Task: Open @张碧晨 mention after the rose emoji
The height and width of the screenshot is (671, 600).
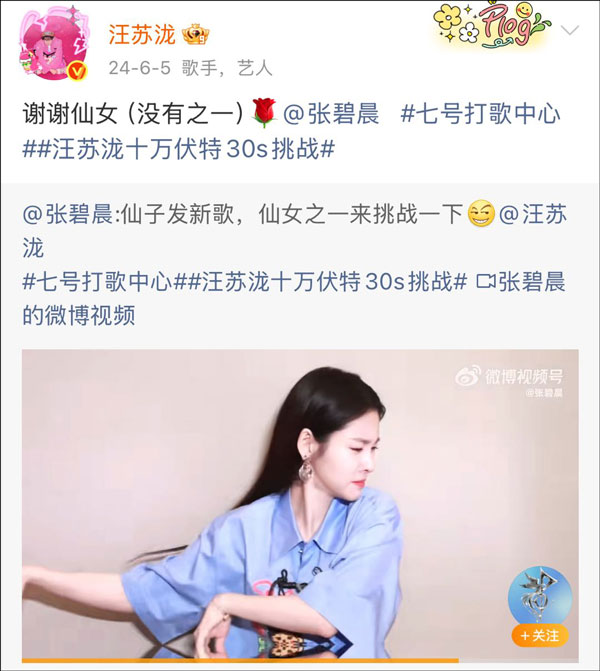Action: click(x=331, y=113)
